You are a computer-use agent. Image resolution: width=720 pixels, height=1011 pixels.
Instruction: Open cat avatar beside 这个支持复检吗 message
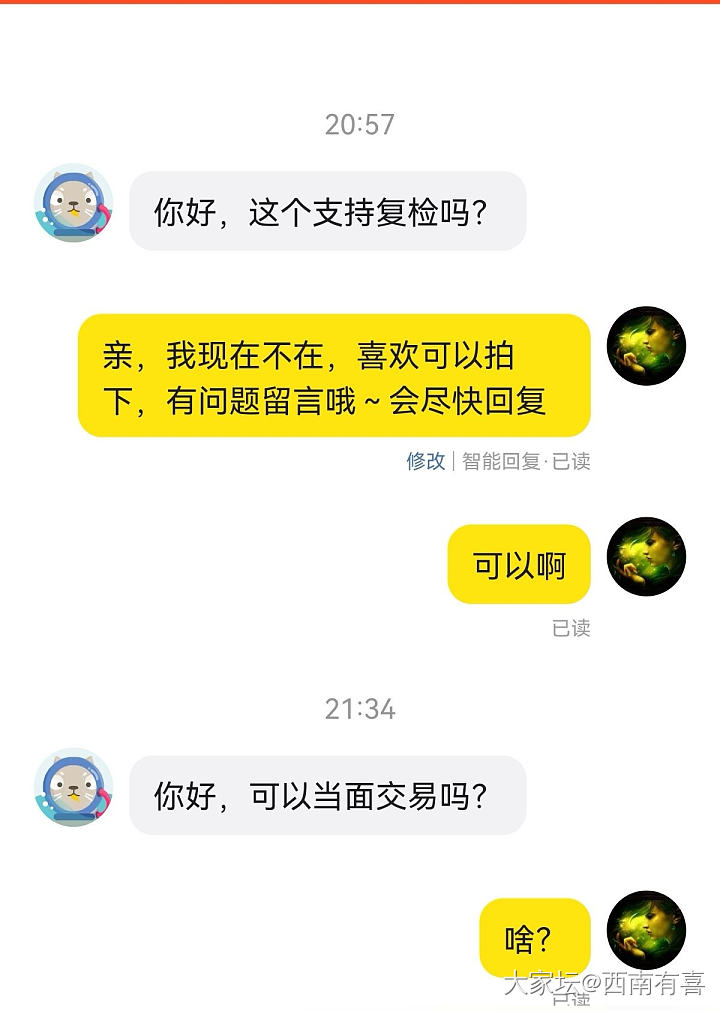point(73,203)
